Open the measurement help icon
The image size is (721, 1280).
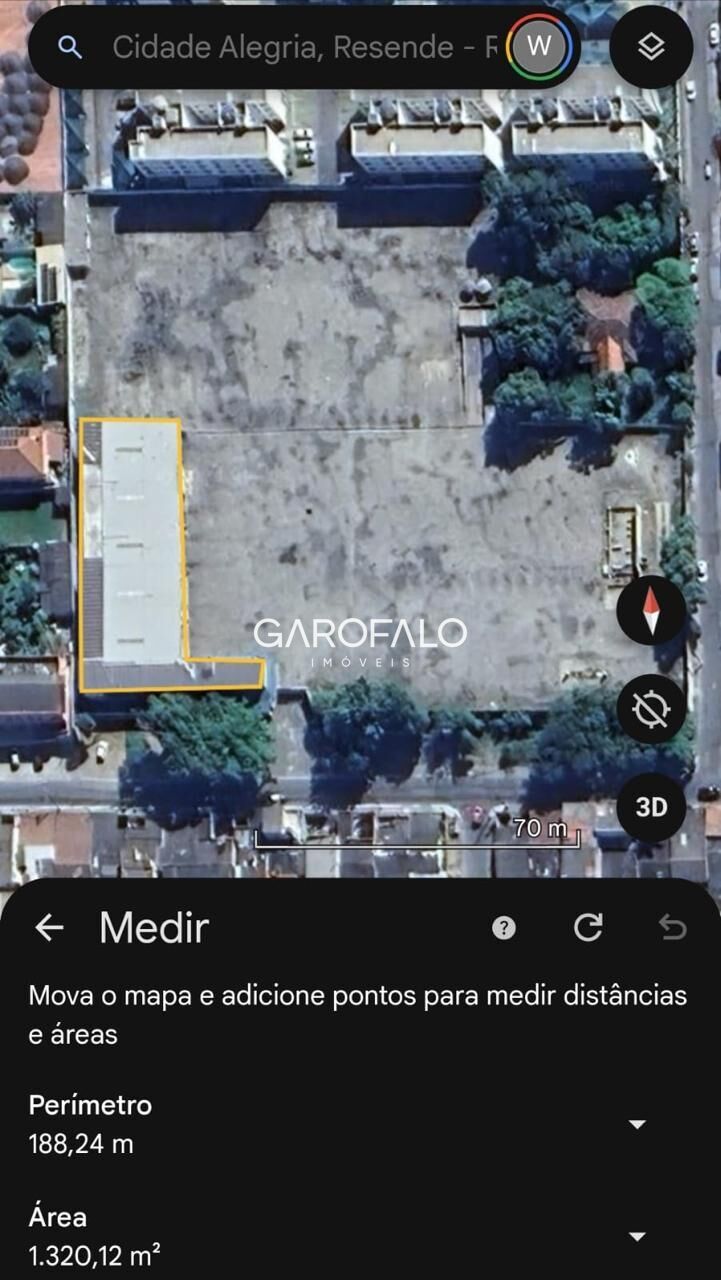pos(504,928)
